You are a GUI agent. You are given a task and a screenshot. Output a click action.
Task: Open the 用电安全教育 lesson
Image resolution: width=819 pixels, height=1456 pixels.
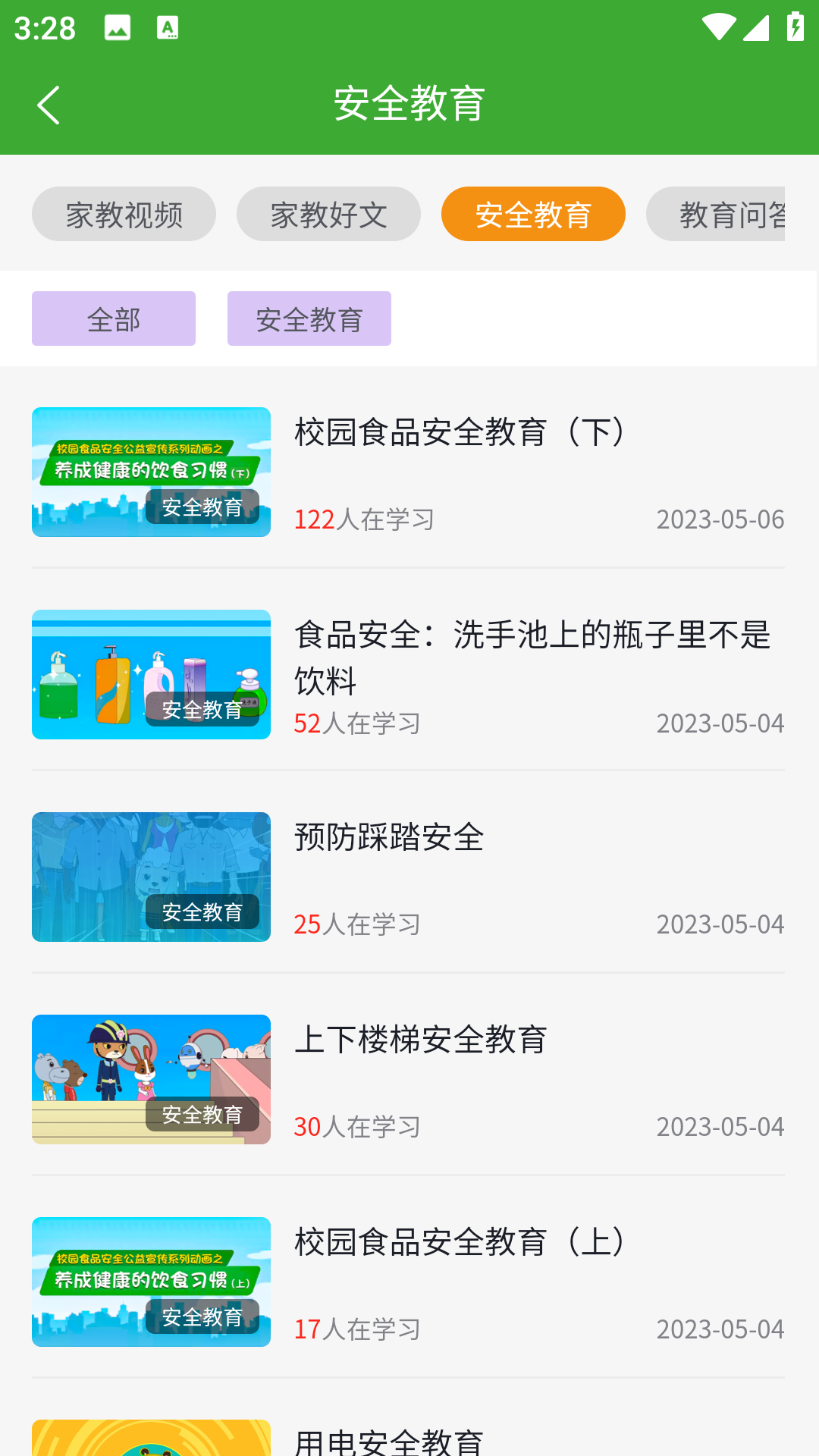[388, 1439]
